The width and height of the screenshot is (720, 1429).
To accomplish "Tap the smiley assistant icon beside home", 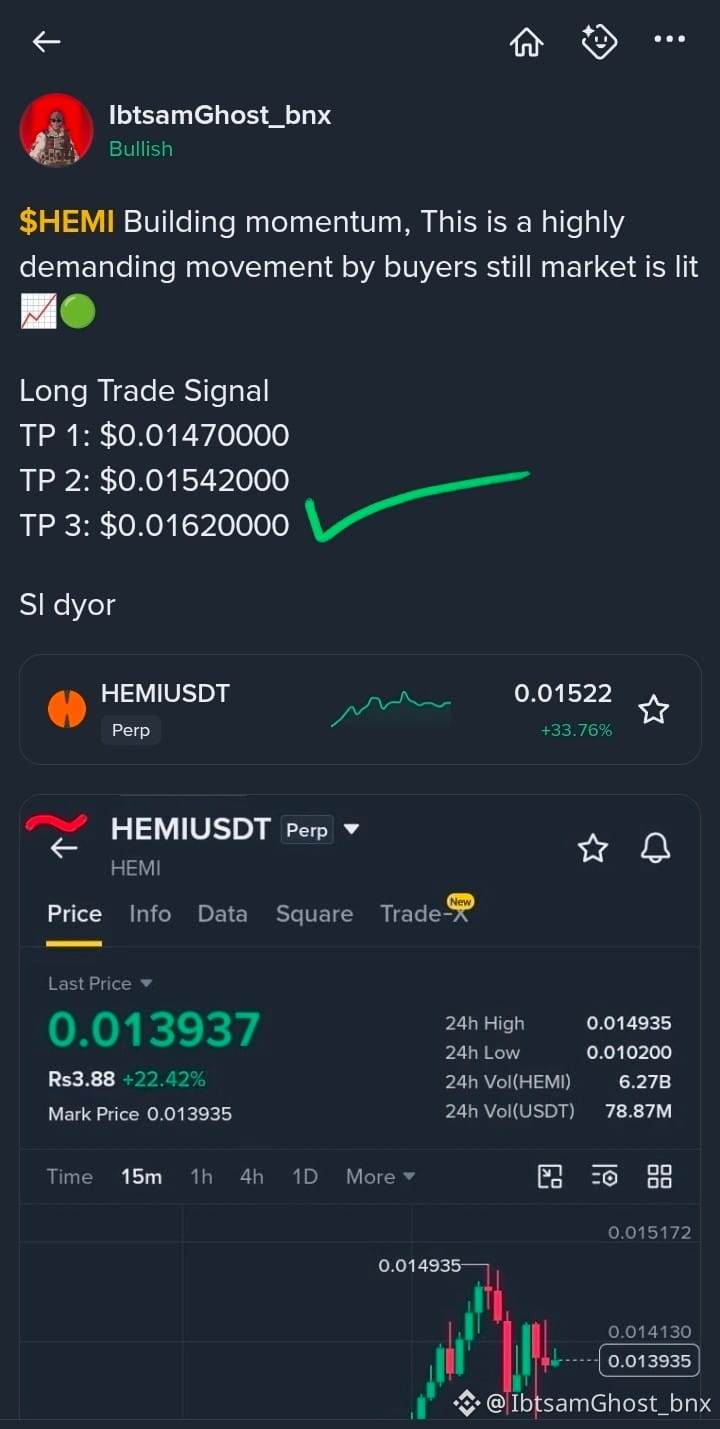I will coord(599,41).
